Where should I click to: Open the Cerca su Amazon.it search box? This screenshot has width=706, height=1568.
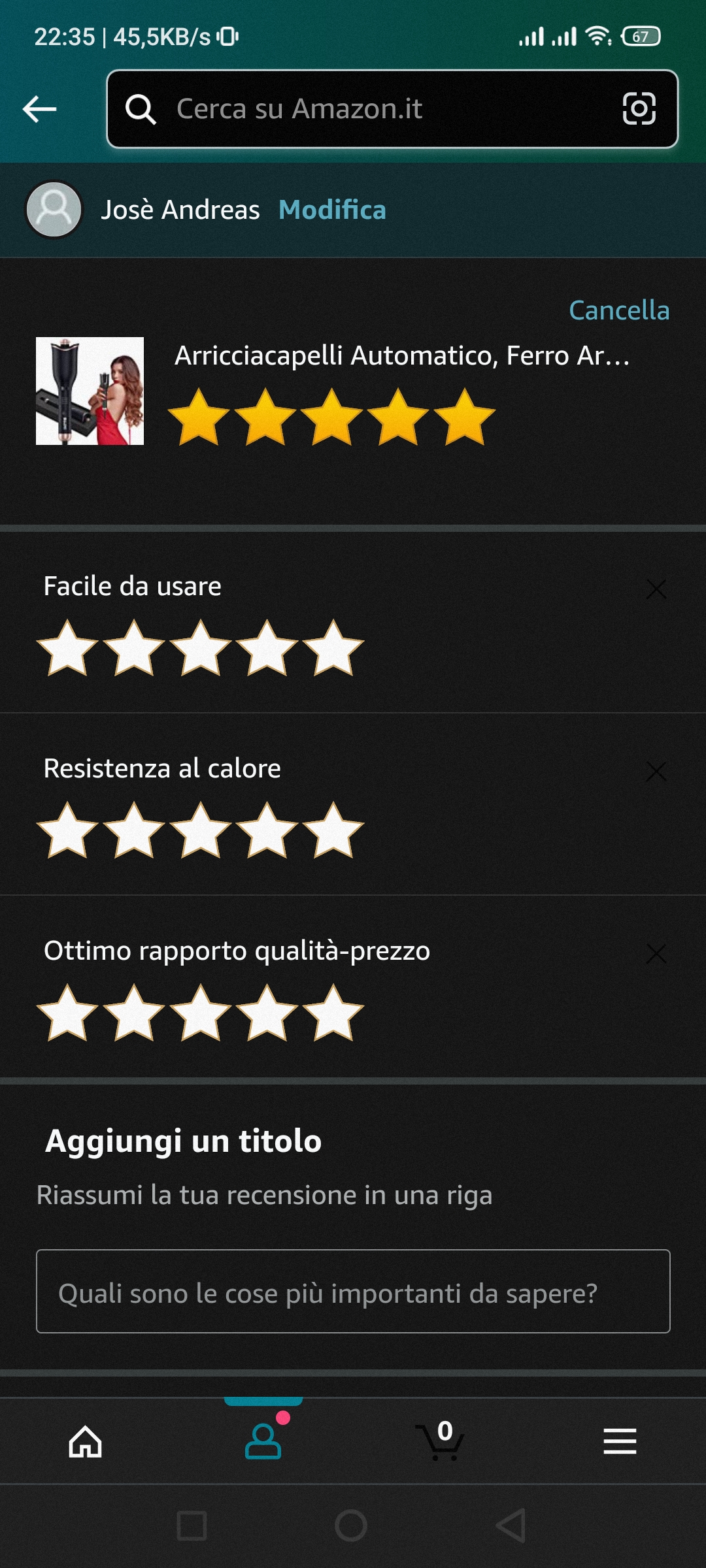click(x=379, y=109)
